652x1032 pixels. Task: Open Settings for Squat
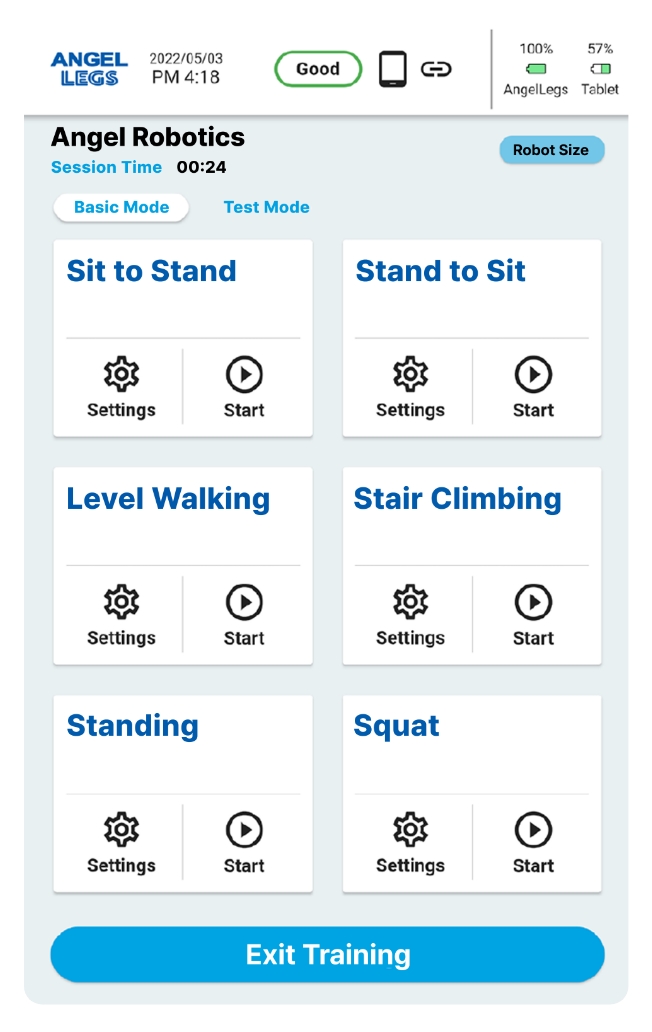point(410,843)
